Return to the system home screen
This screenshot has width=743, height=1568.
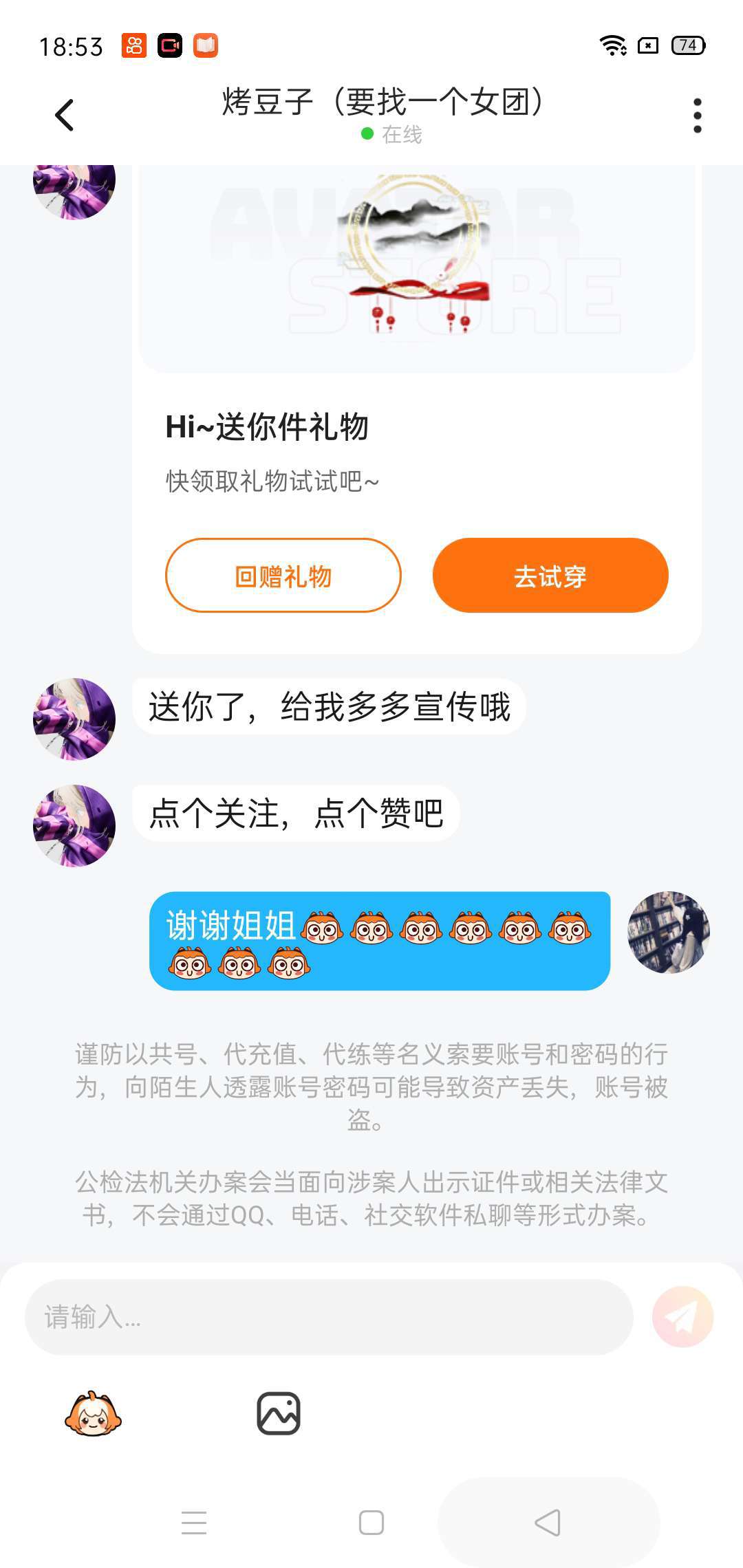pos(371,1523)
